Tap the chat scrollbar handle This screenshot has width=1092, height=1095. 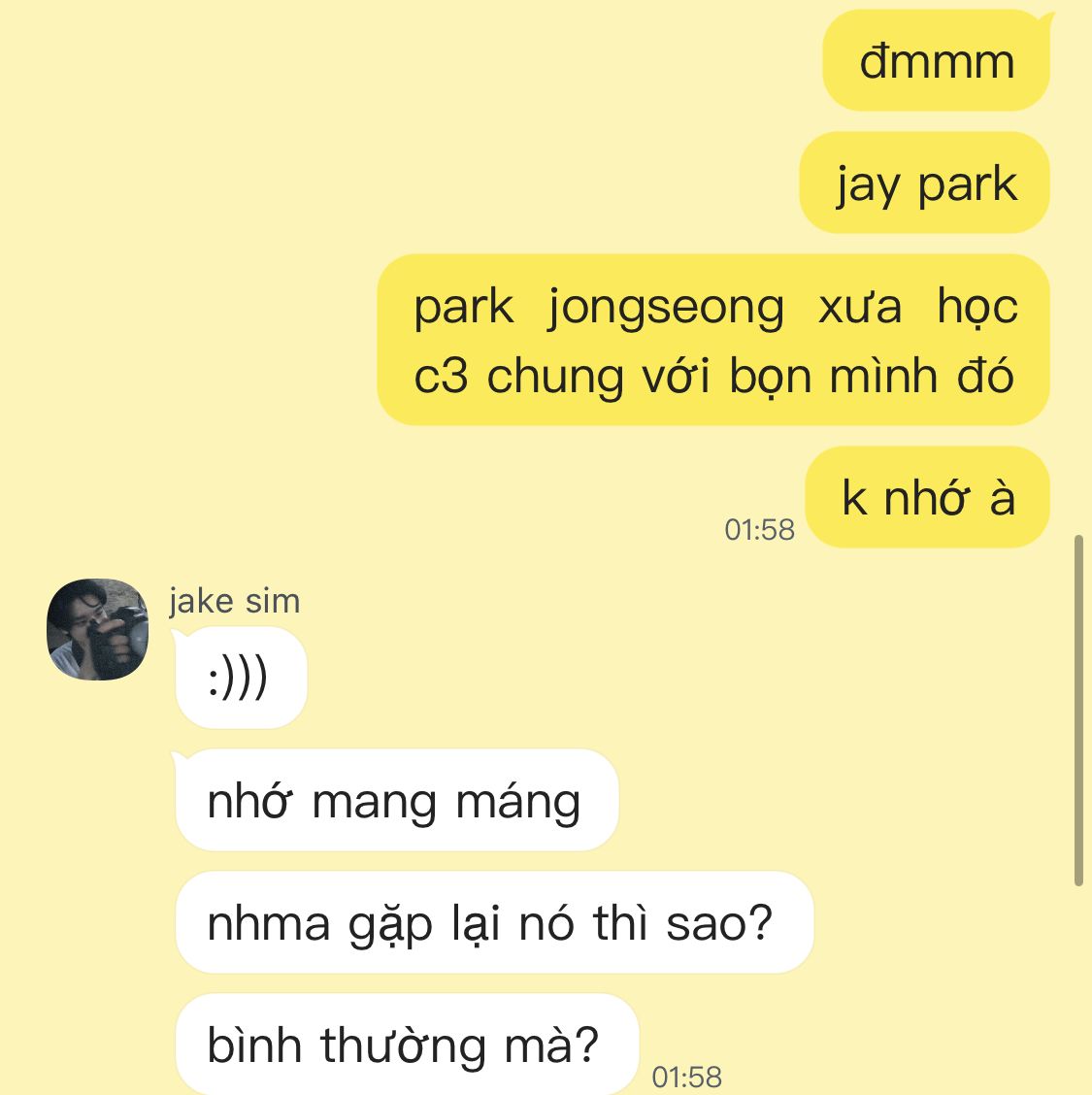click(1078, 711)
